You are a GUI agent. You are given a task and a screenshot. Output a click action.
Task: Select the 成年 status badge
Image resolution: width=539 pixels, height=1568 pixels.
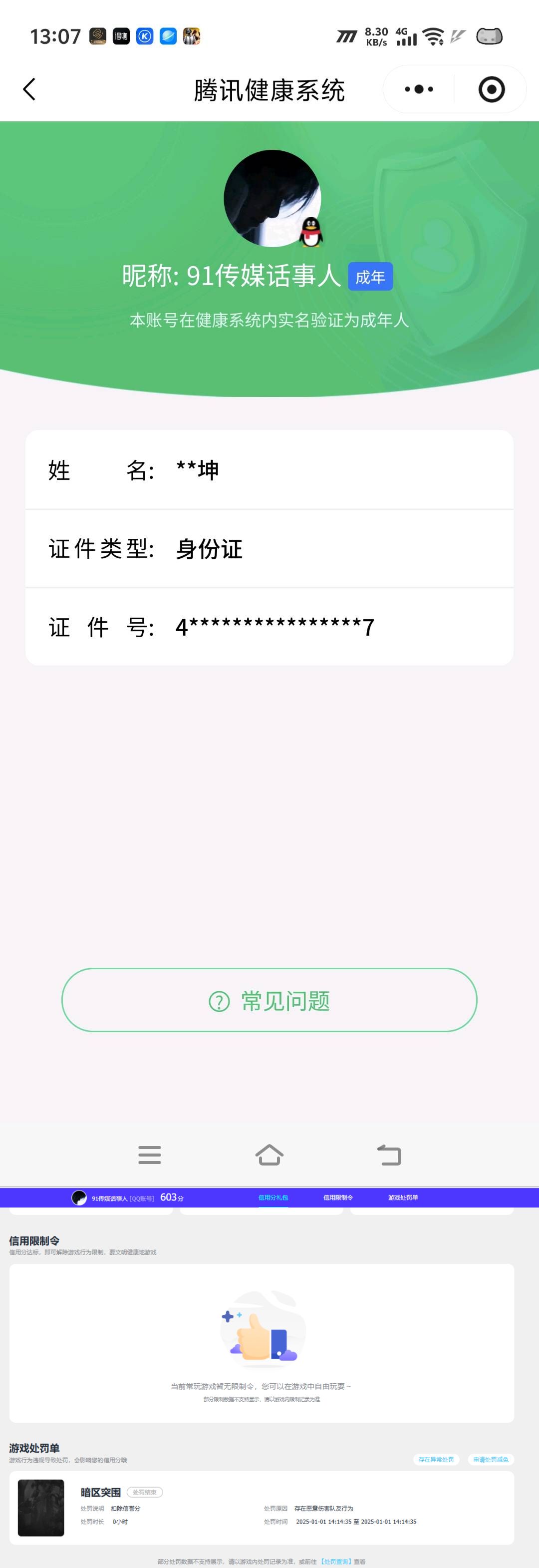370,276
